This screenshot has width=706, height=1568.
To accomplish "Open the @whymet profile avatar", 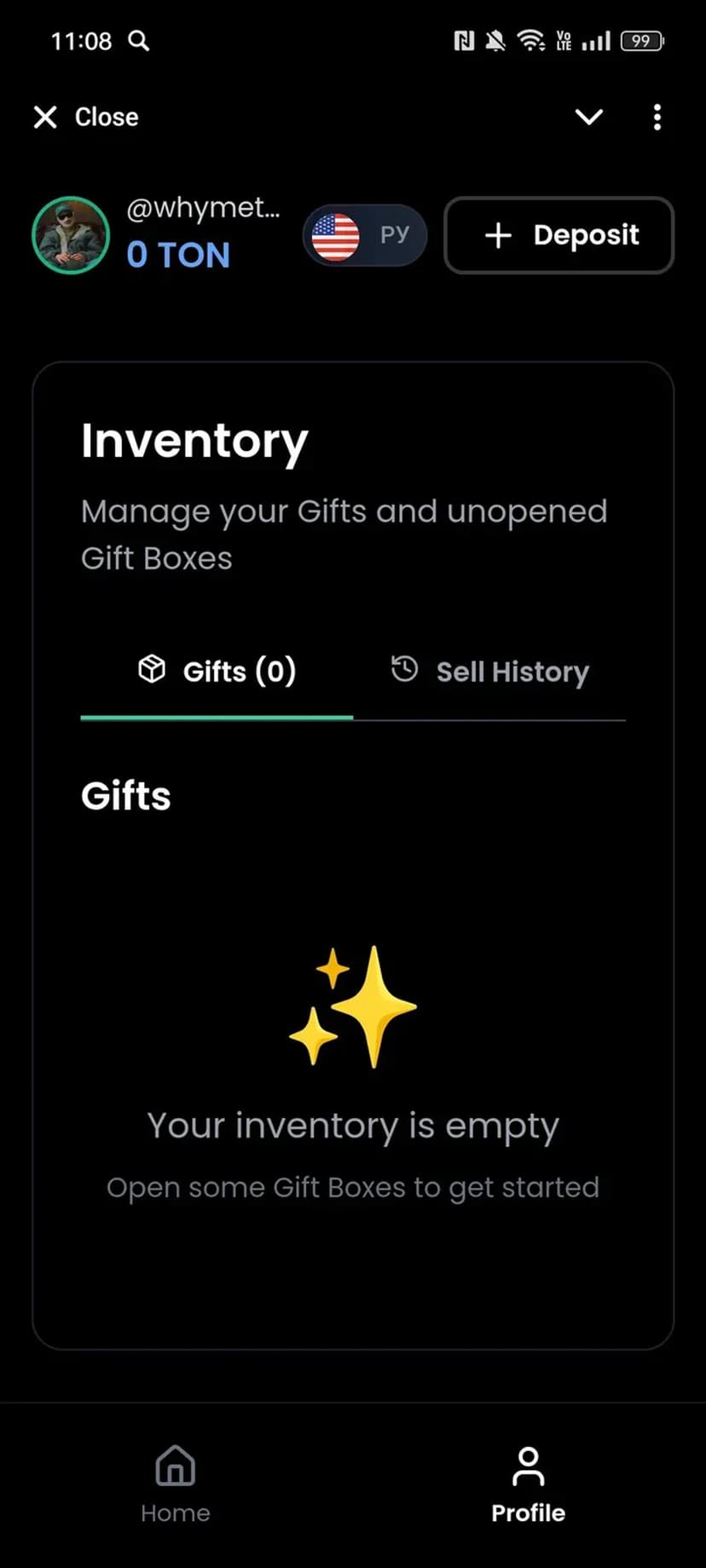I will coord(71,235).
